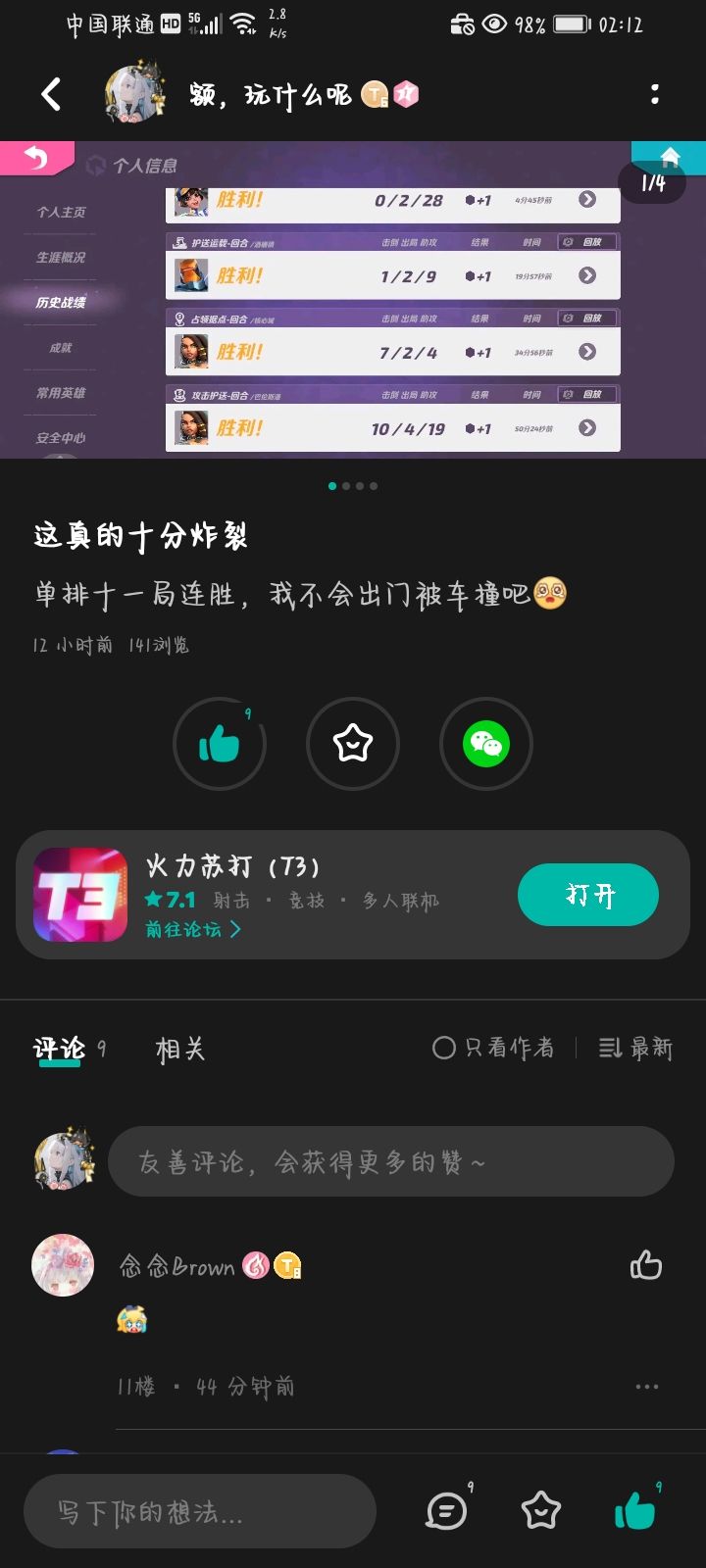Expand the 1/2/9 match record row
706x1568 pixels.
tap(588, 274)
